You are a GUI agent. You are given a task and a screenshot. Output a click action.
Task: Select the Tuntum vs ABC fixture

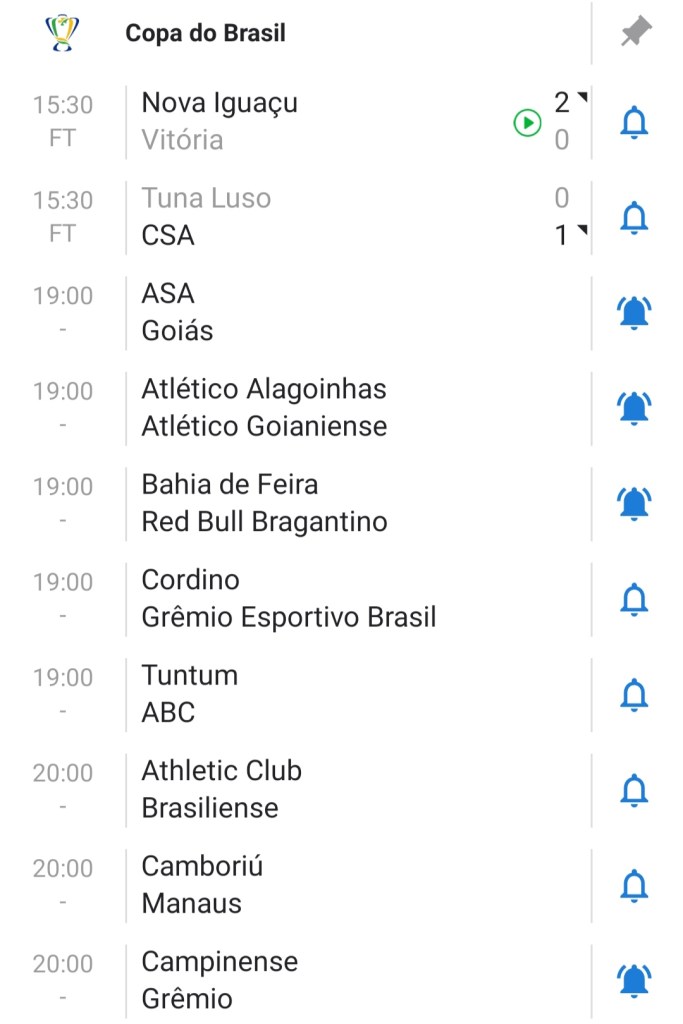300,694
